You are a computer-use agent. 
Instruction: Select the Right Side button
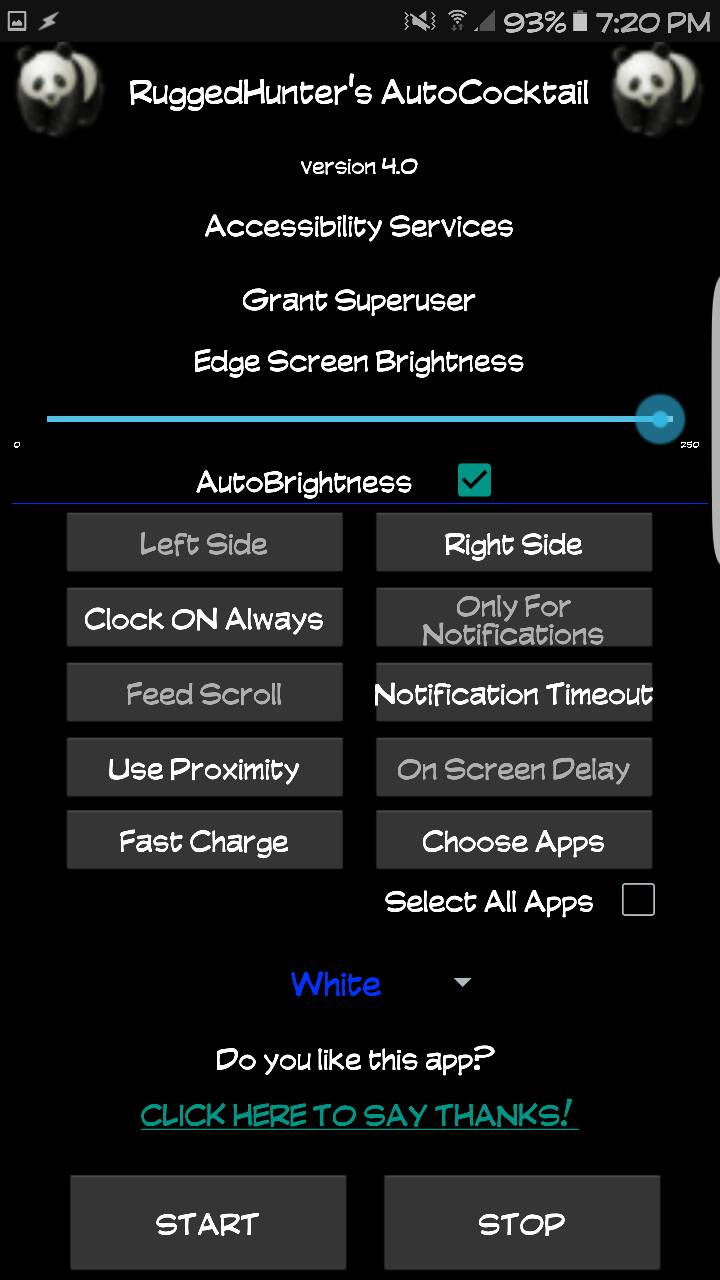513,543
